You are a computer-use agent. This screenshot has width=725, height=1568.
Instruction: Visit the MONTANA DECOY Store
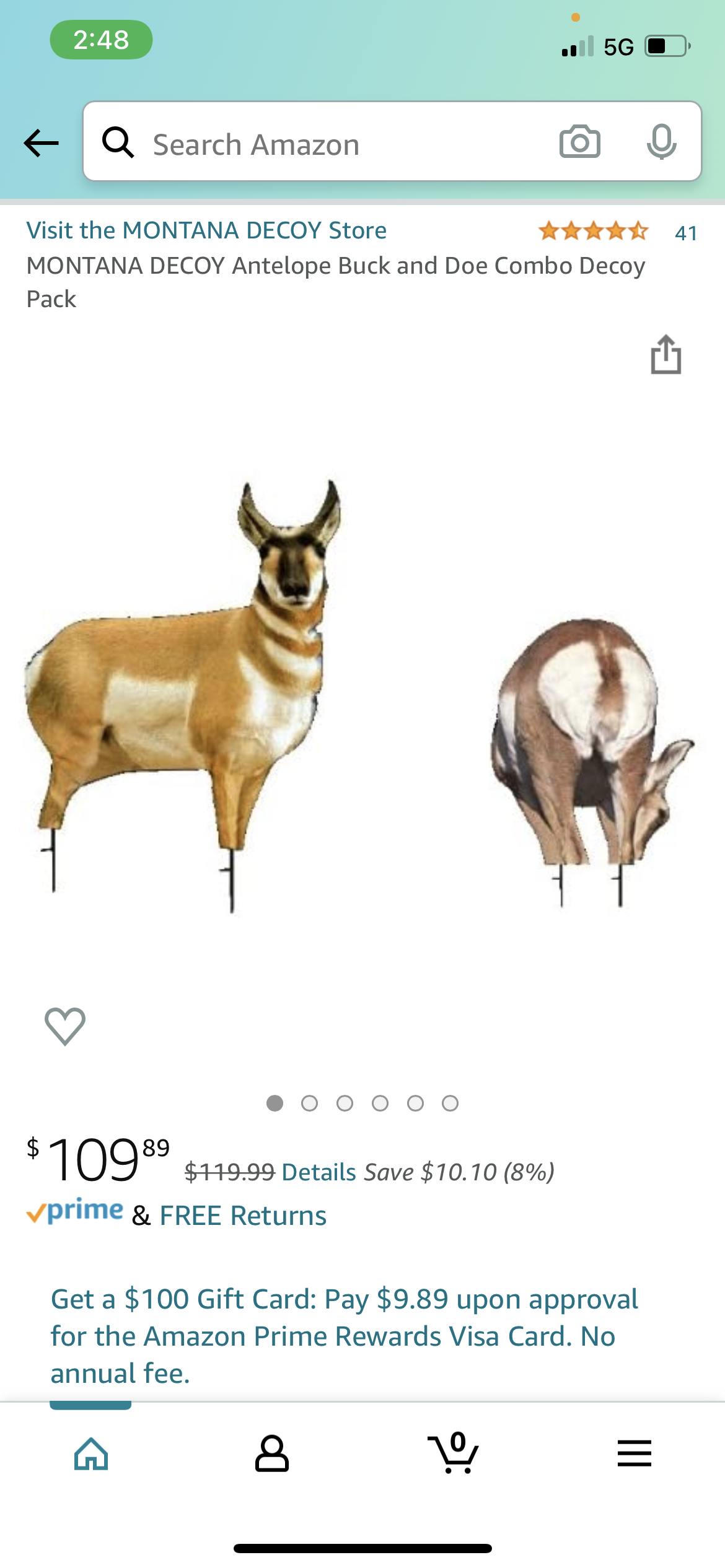pos(206,230)
